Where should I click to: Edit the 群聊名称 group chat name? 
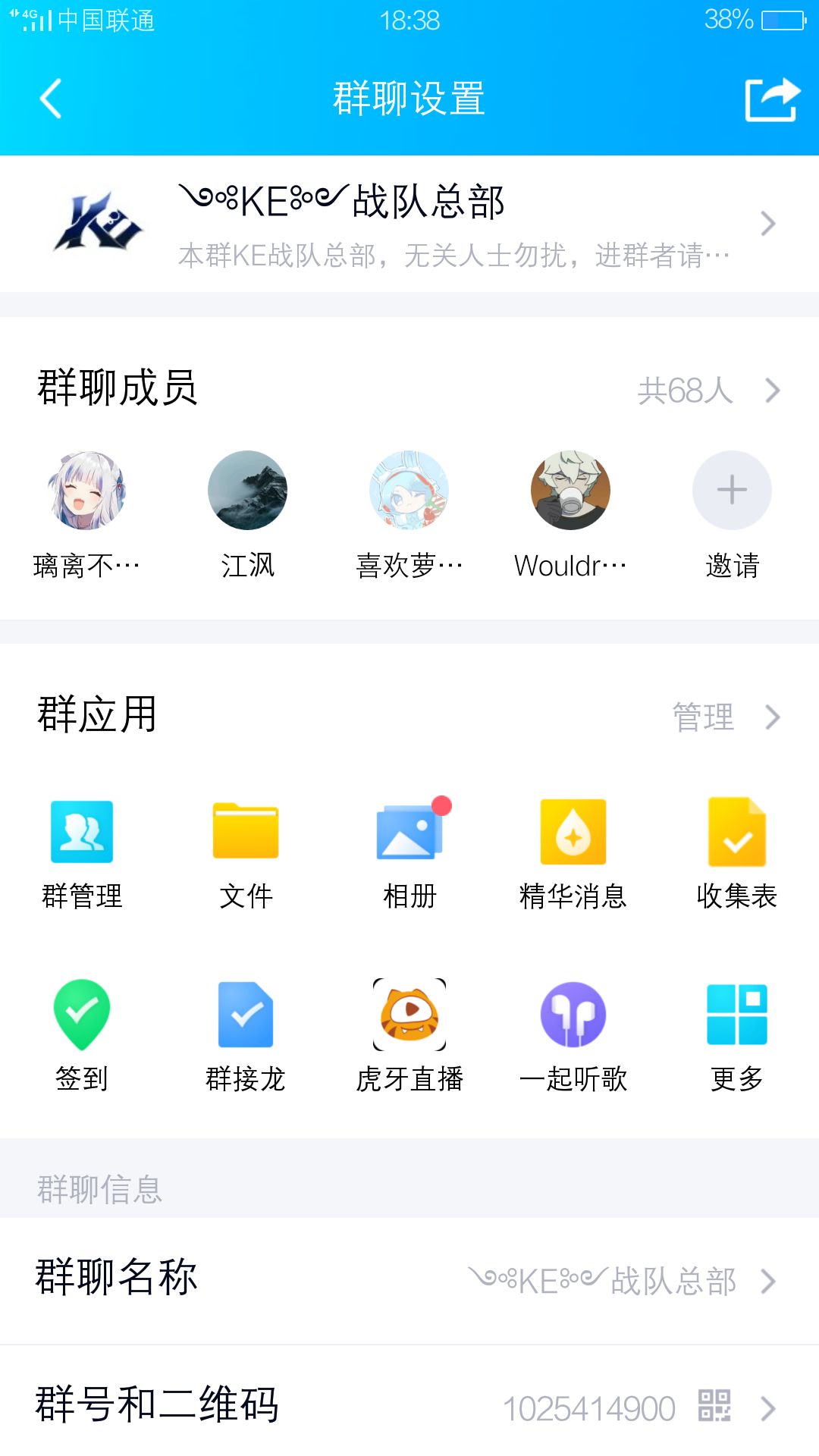pyautogui.click(x=409, y=1278)
